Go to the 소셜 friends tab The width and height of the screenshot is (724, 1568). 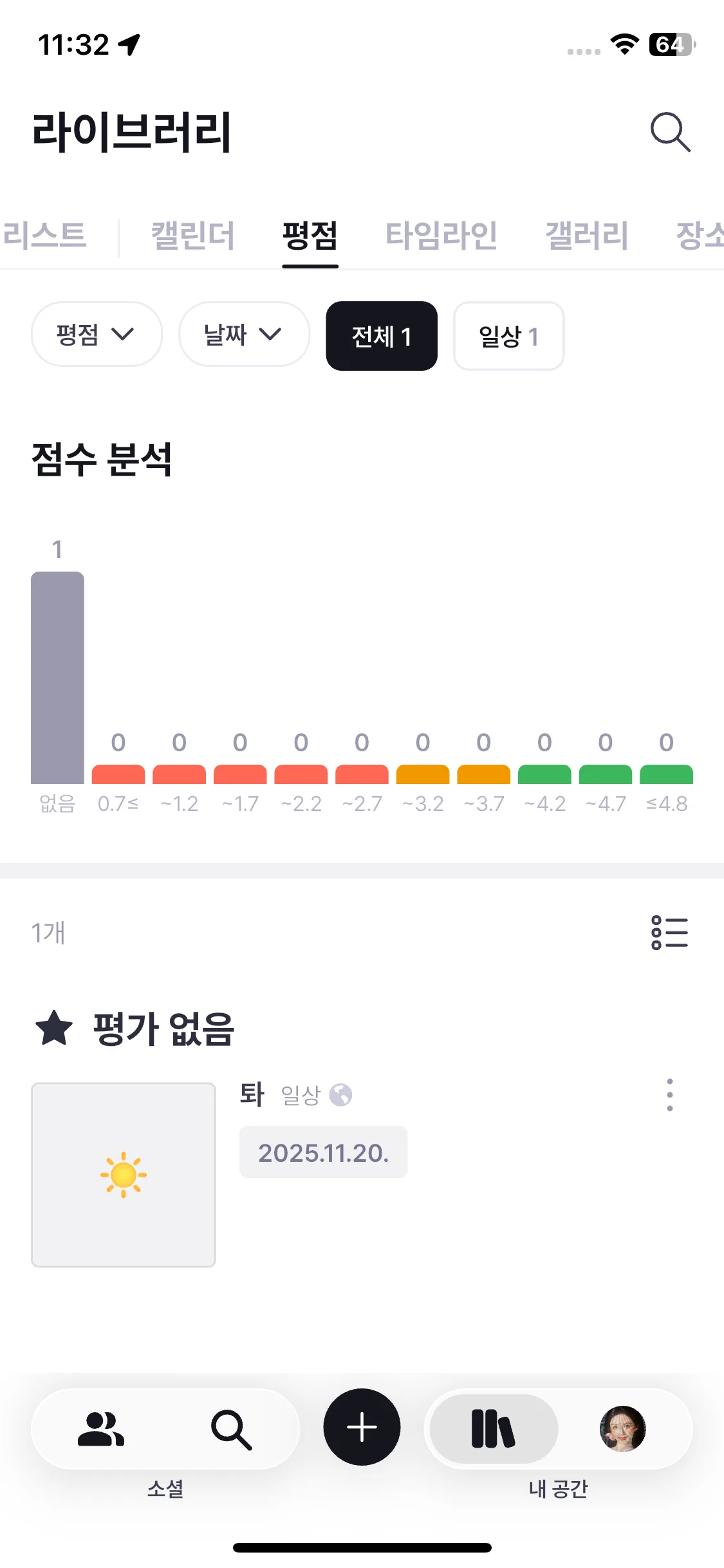coord(101,1429)
